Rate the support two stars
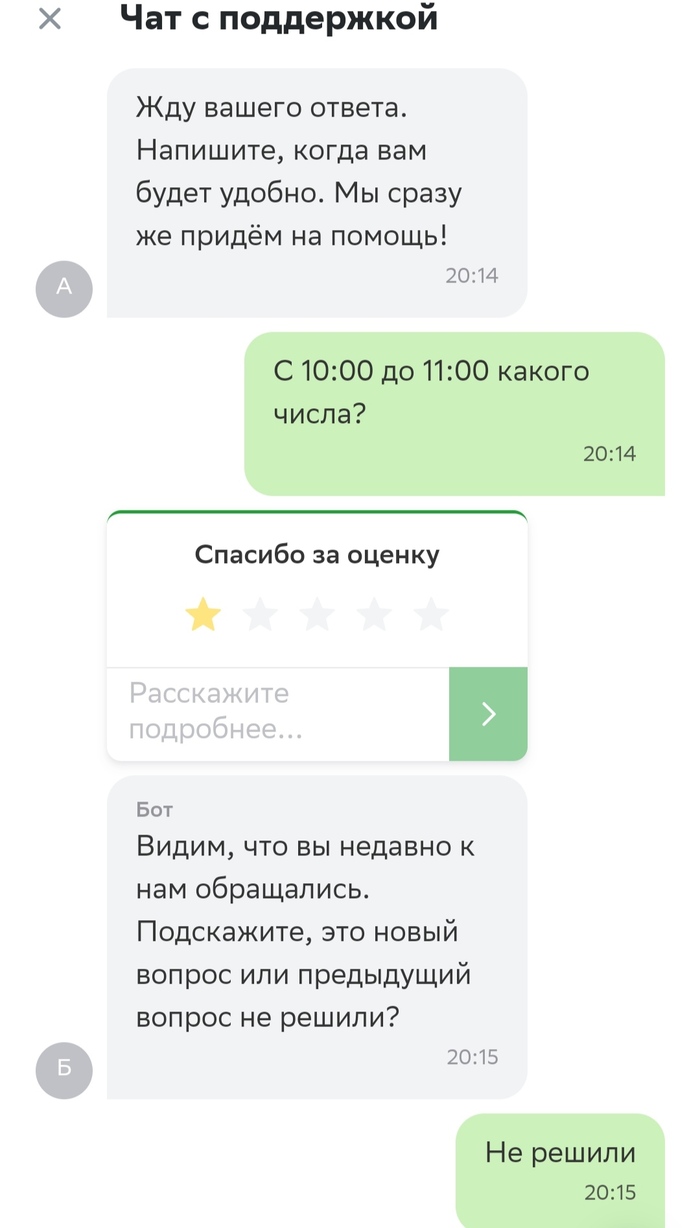700x1228 pixels. [260, 615]
